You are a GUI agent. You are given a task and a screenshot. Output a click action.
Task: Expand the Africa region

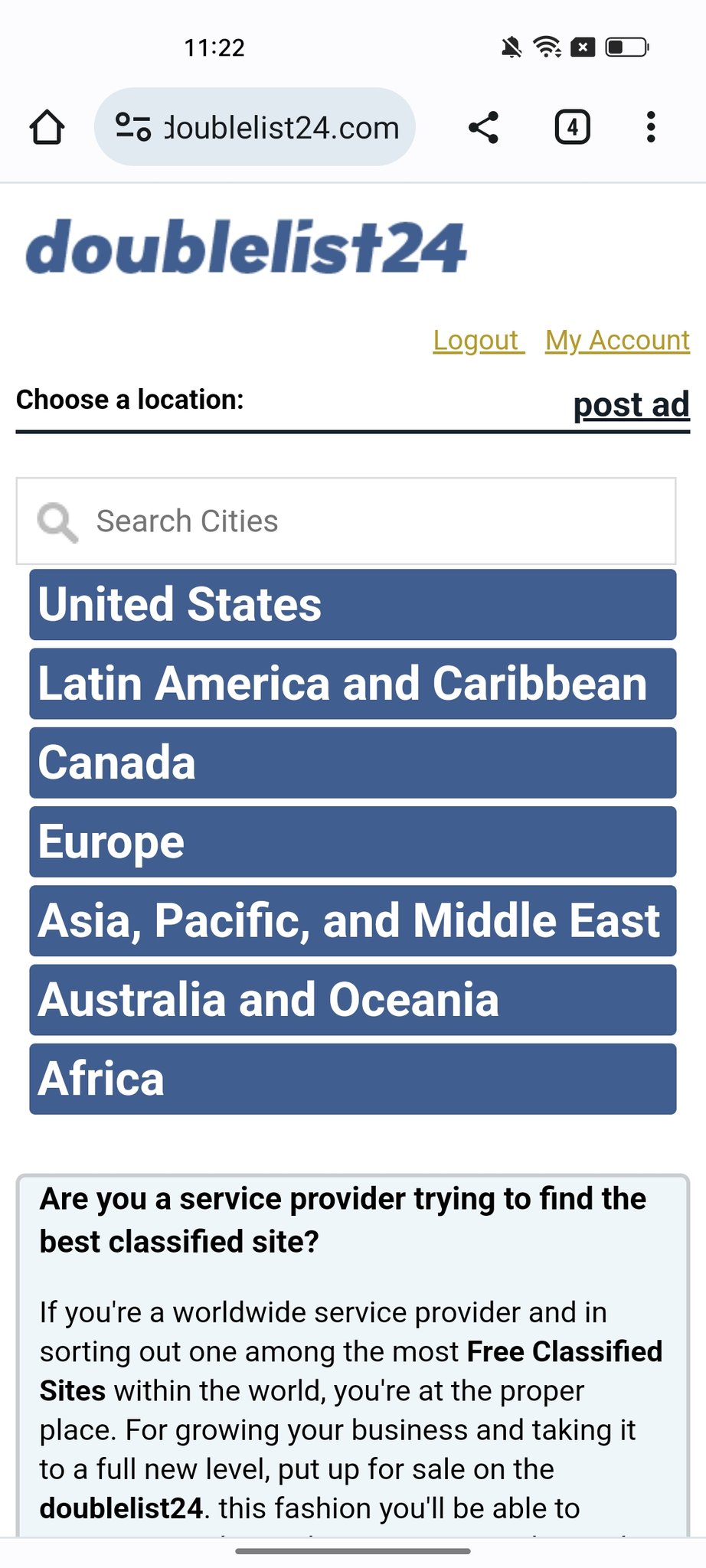pyautogui.click(x=353, y=1079)
